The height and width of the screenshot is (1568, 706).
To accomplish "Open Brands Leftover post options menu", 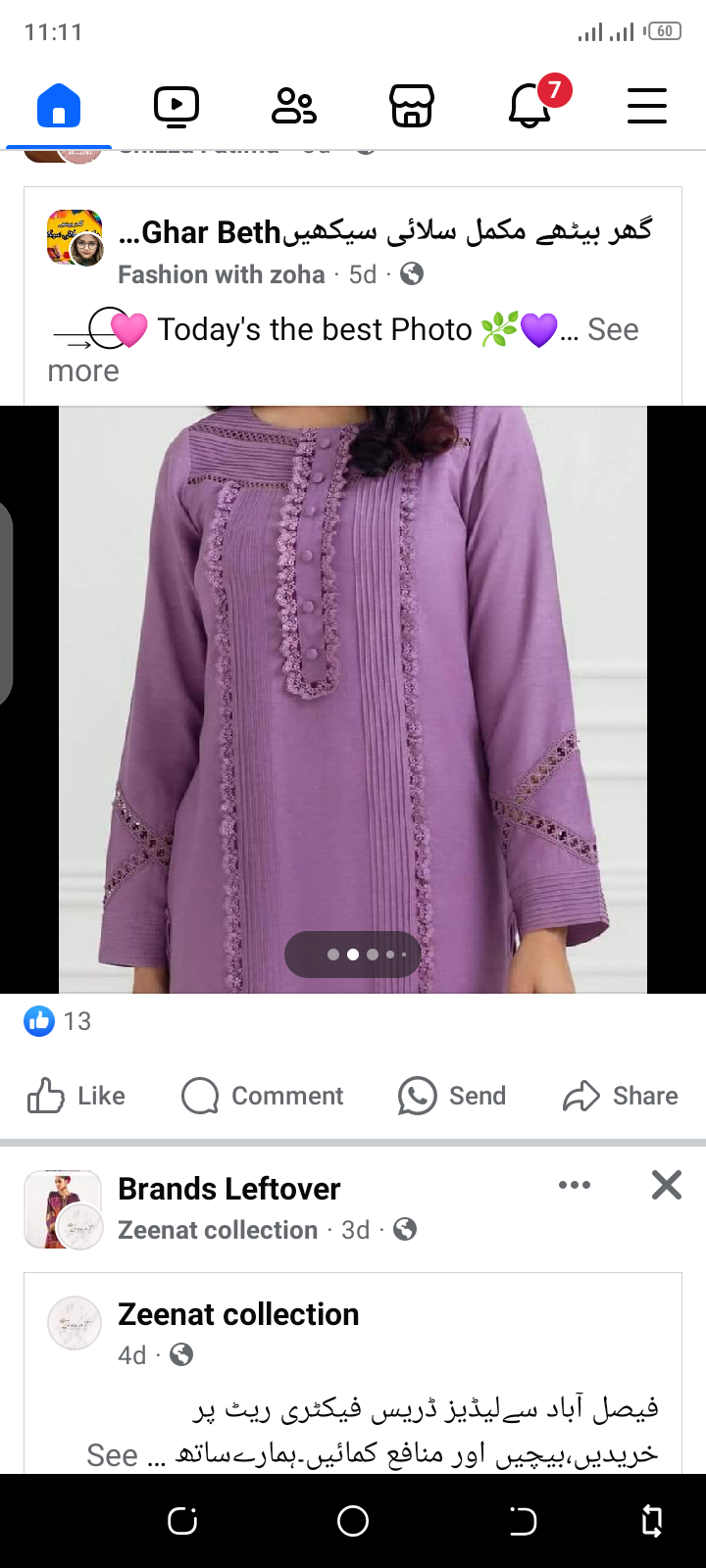I will pos(575,1185).
